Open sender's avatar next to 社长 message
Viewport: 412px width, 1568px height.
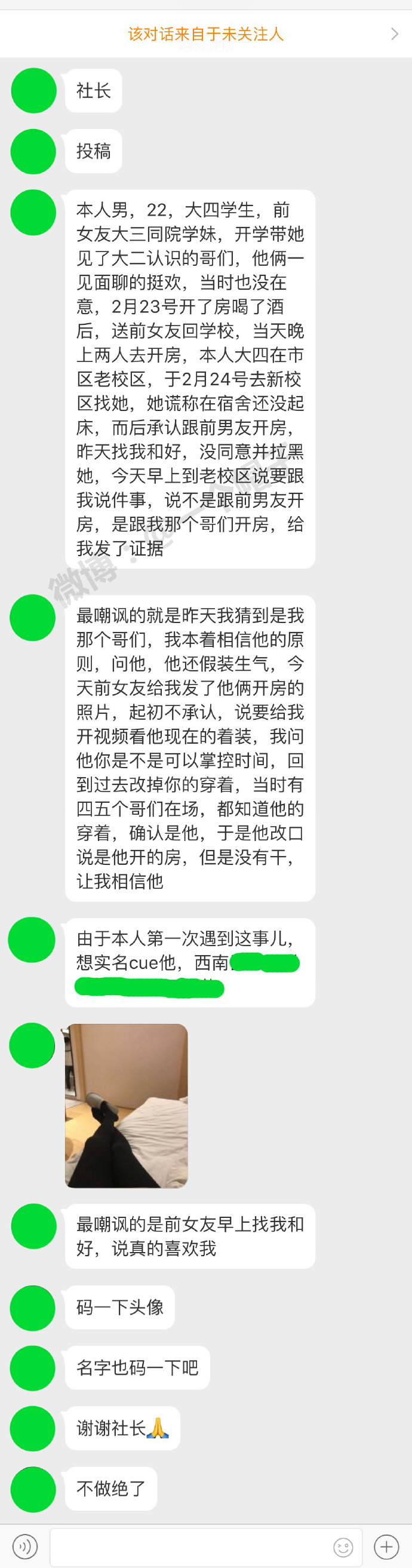coord(34,91)
